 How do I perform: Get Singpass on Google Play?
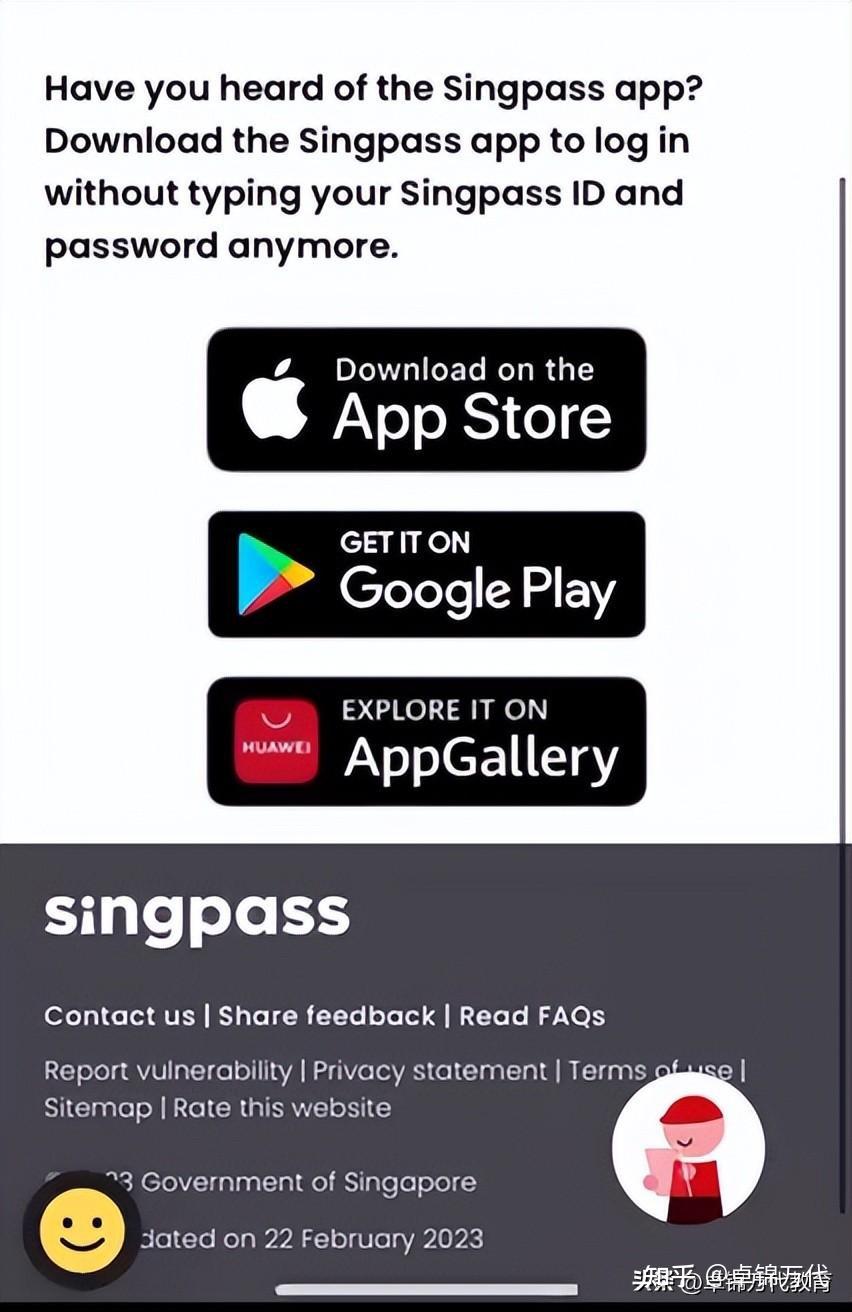tap(426, 574)
